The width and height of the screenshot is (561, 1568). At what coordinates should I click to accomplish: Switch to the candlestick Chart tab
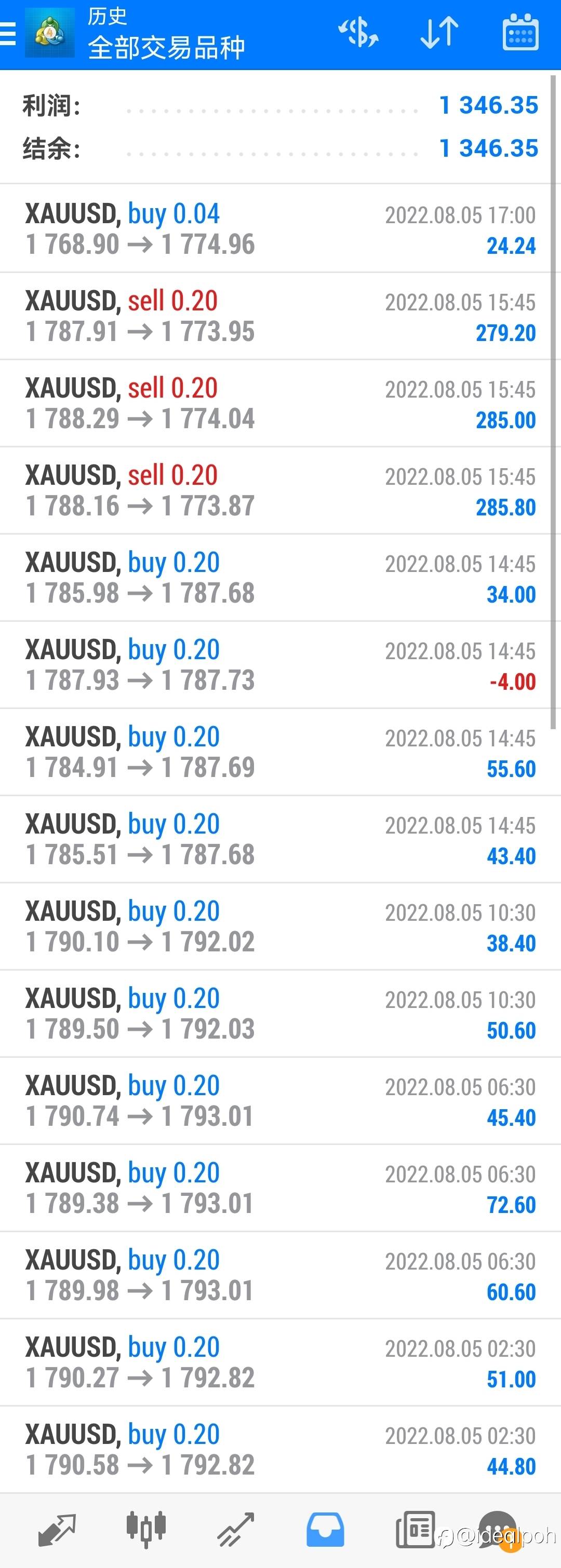click(146, 1530)
